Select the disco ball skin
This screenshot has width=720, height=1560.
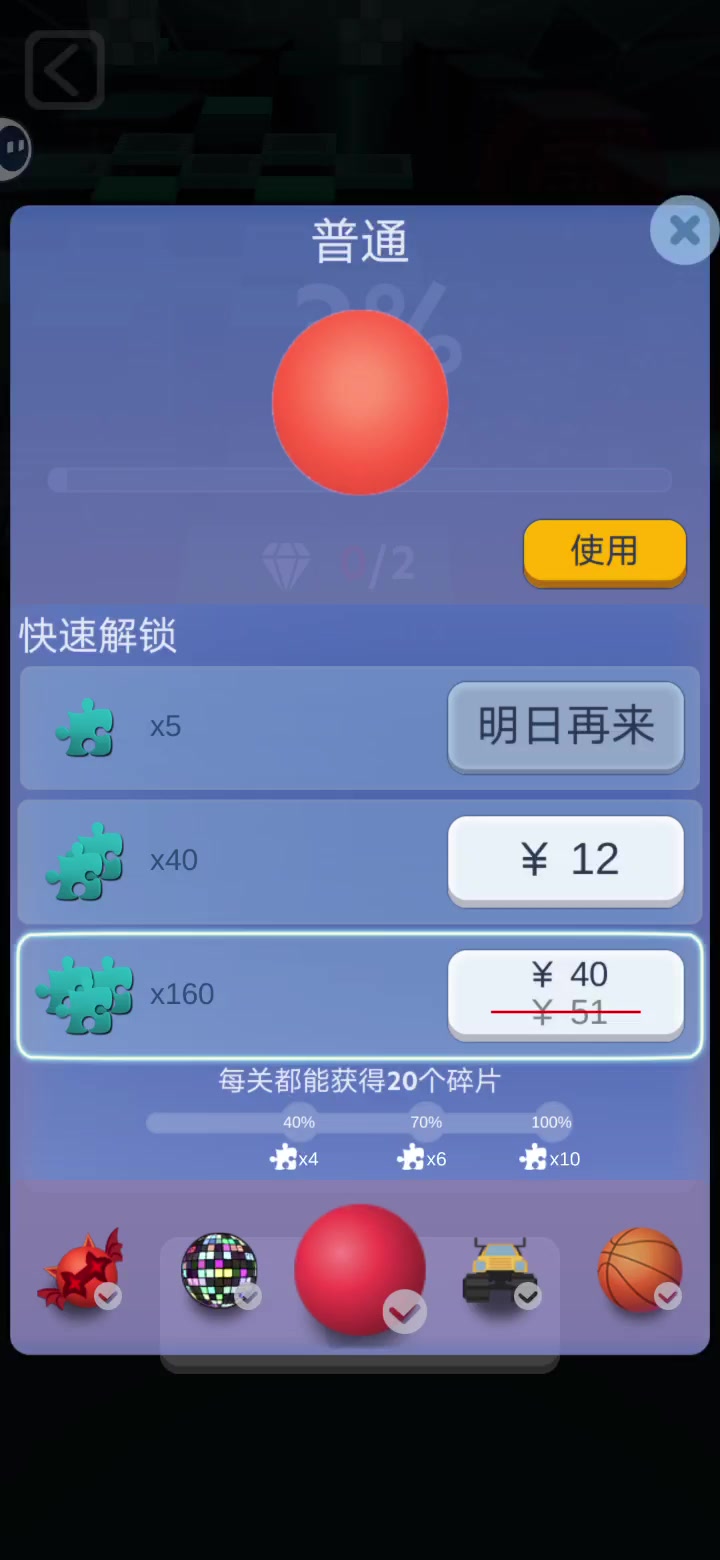[220, 1270]
